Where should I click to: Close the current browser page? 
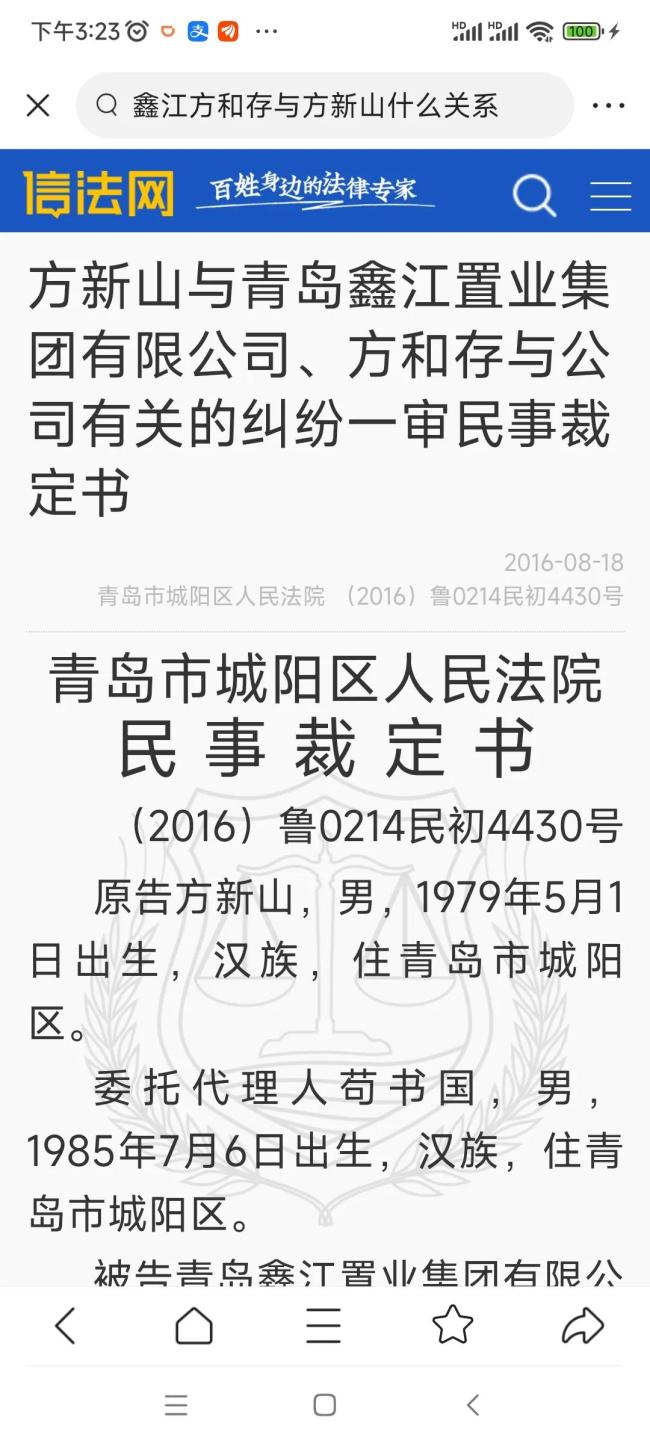coord(38,105)
